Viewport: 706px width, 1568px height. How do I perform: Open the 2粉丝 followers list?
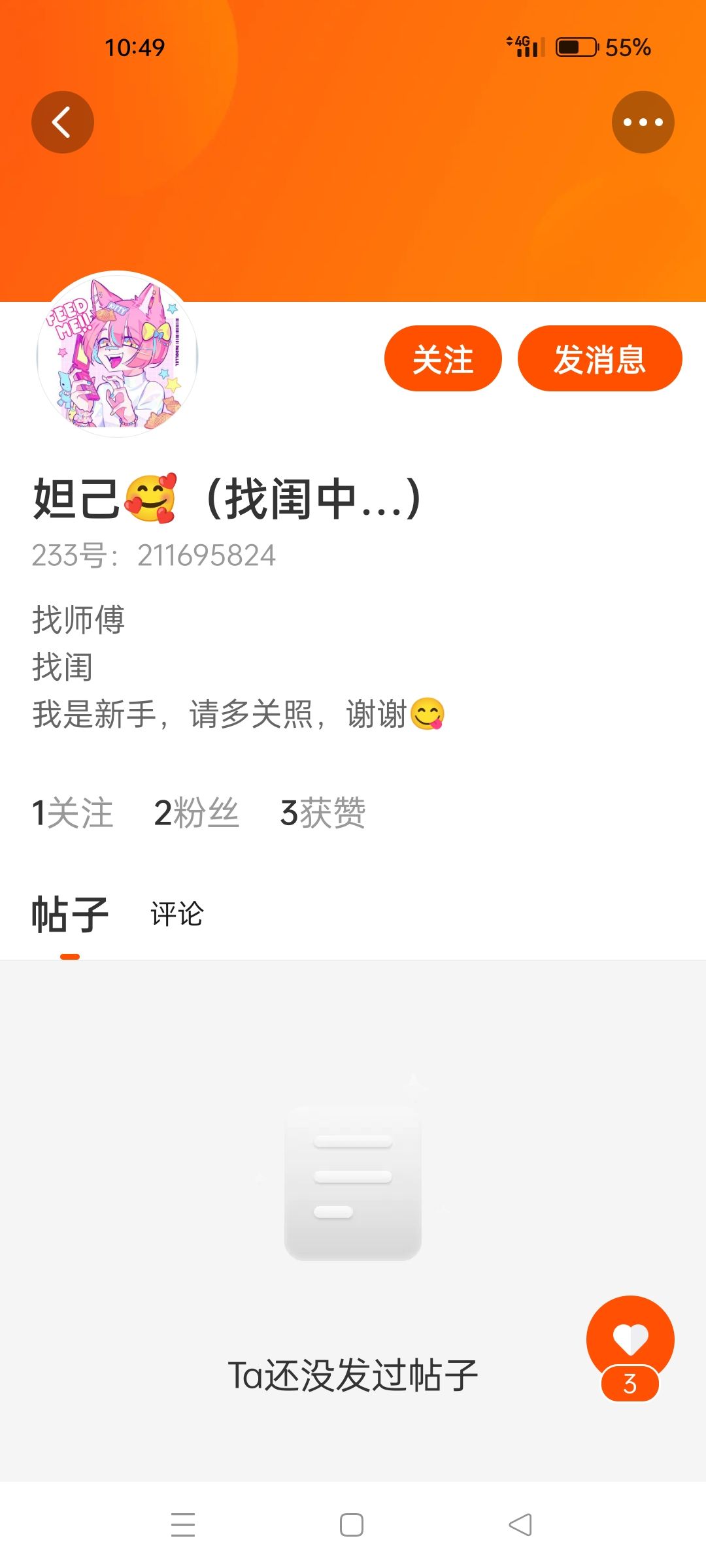tap(196, 813)
